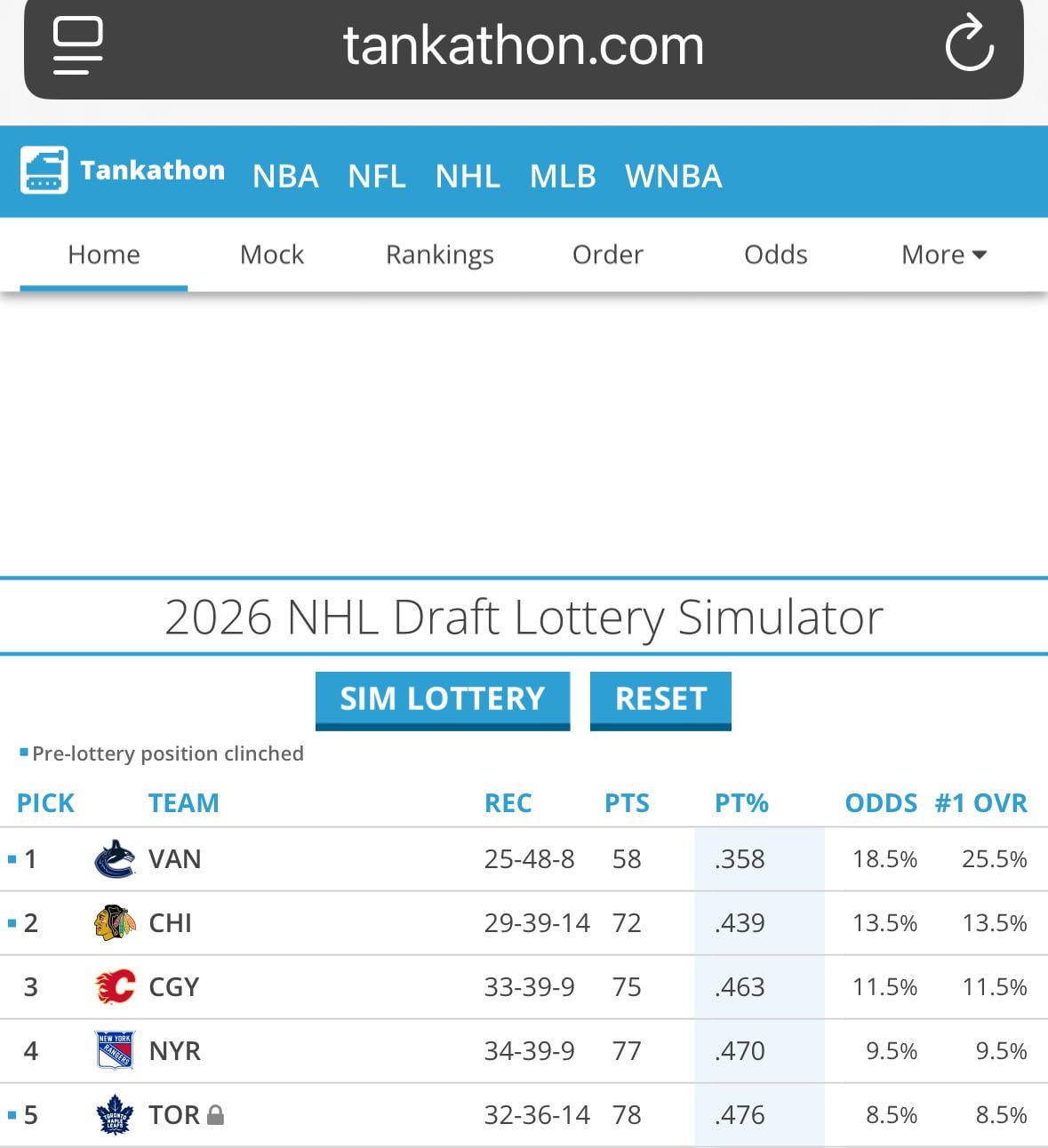Expand the More dropdown

point(943,255)
